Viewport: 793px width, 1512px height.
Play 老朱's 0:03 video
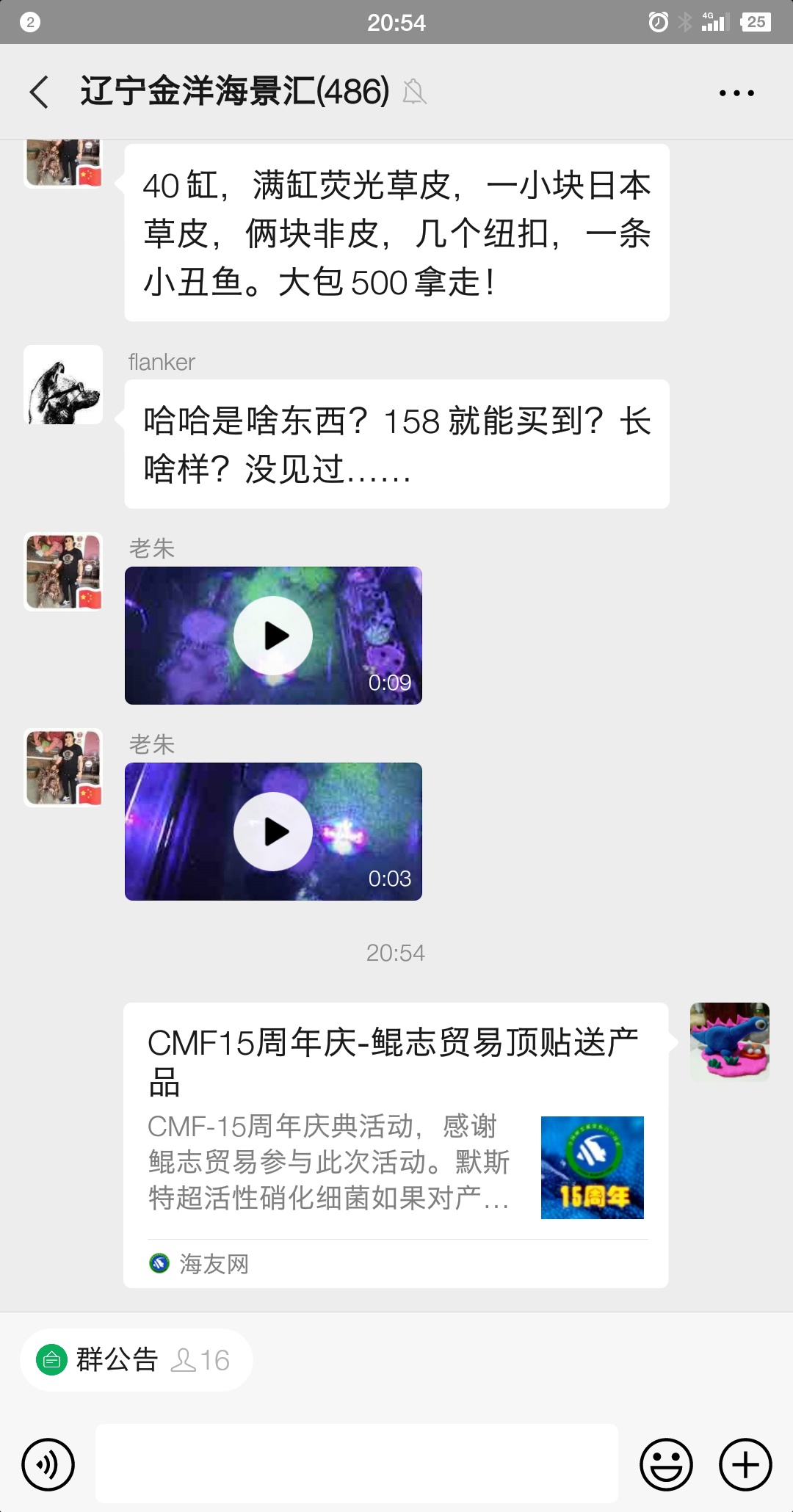coord(273,832)
